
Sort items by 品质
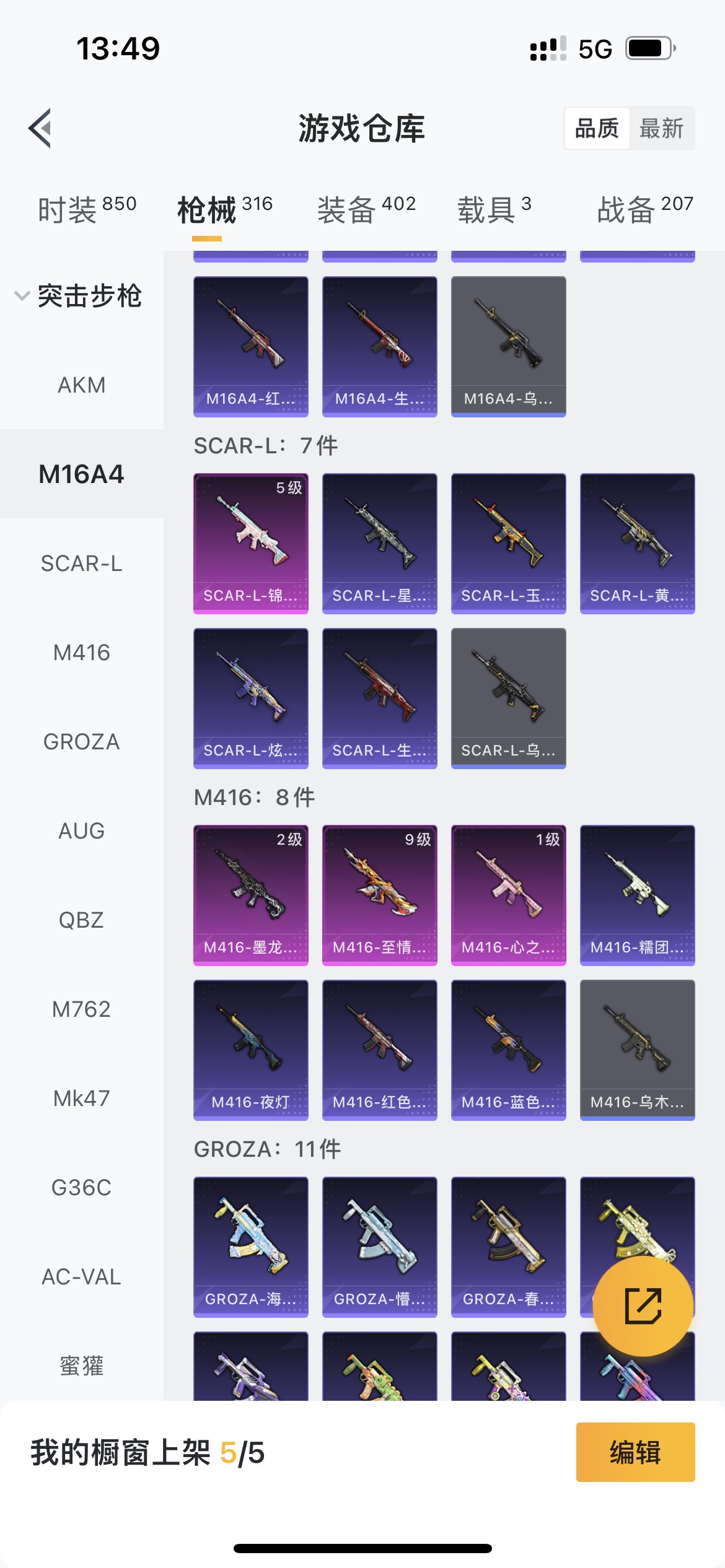point(597,129)
